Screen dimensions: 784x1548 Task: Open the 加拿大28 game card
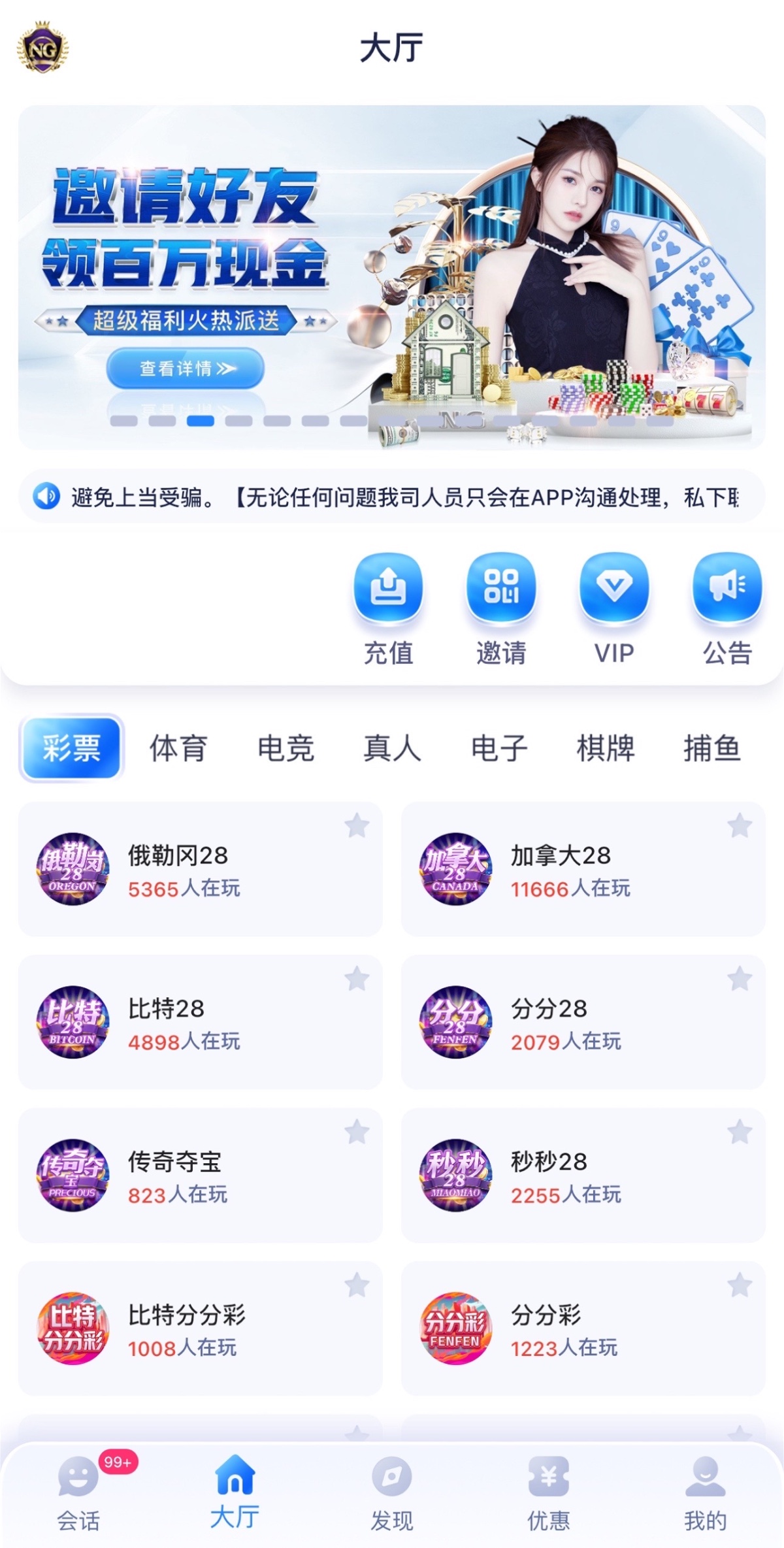583,869
